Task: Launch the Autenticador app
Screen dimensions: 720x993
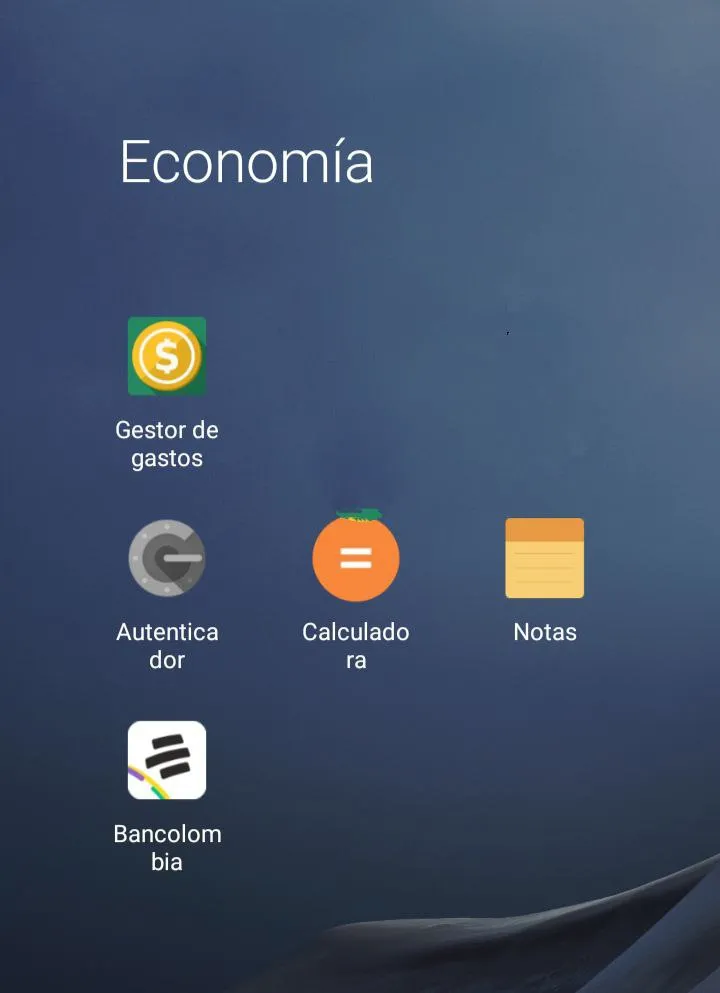Action: (x=167, y=558)
